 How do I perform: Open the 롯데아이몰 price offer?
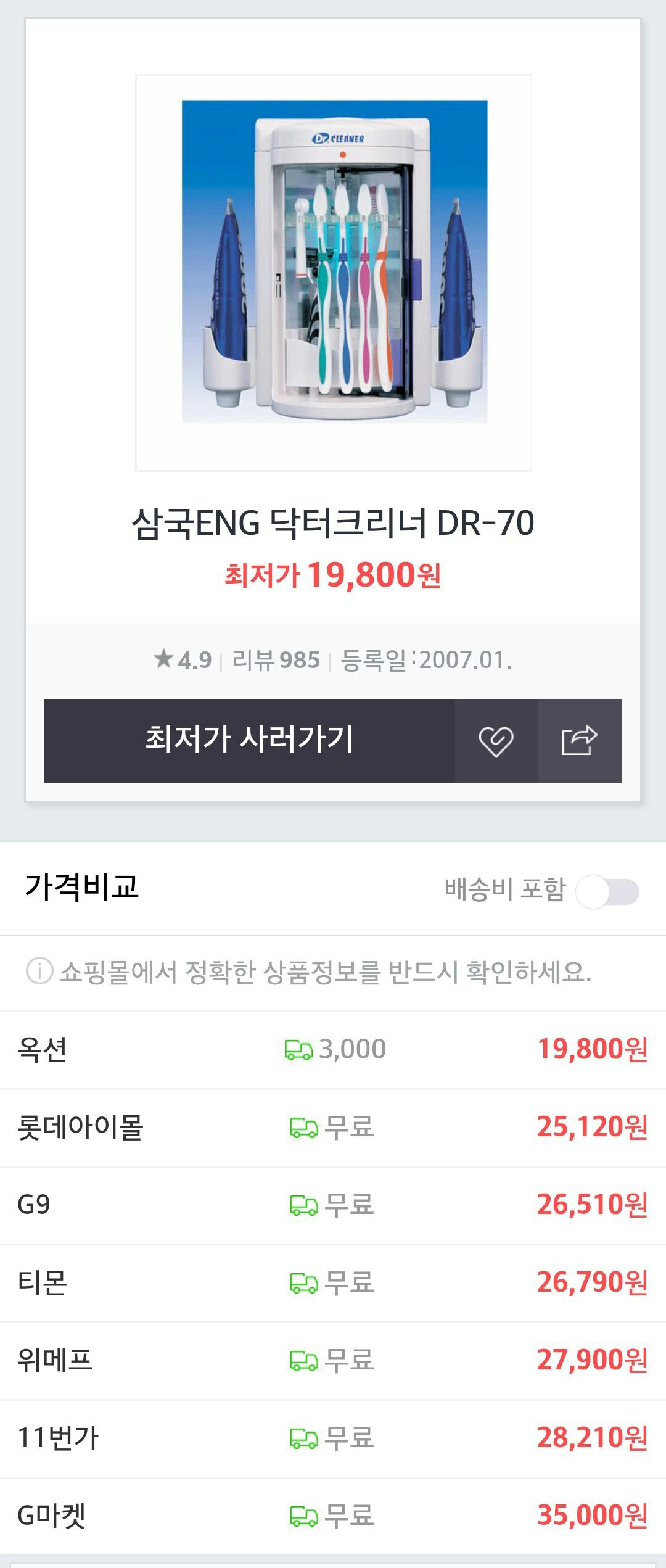[333, 1127]
